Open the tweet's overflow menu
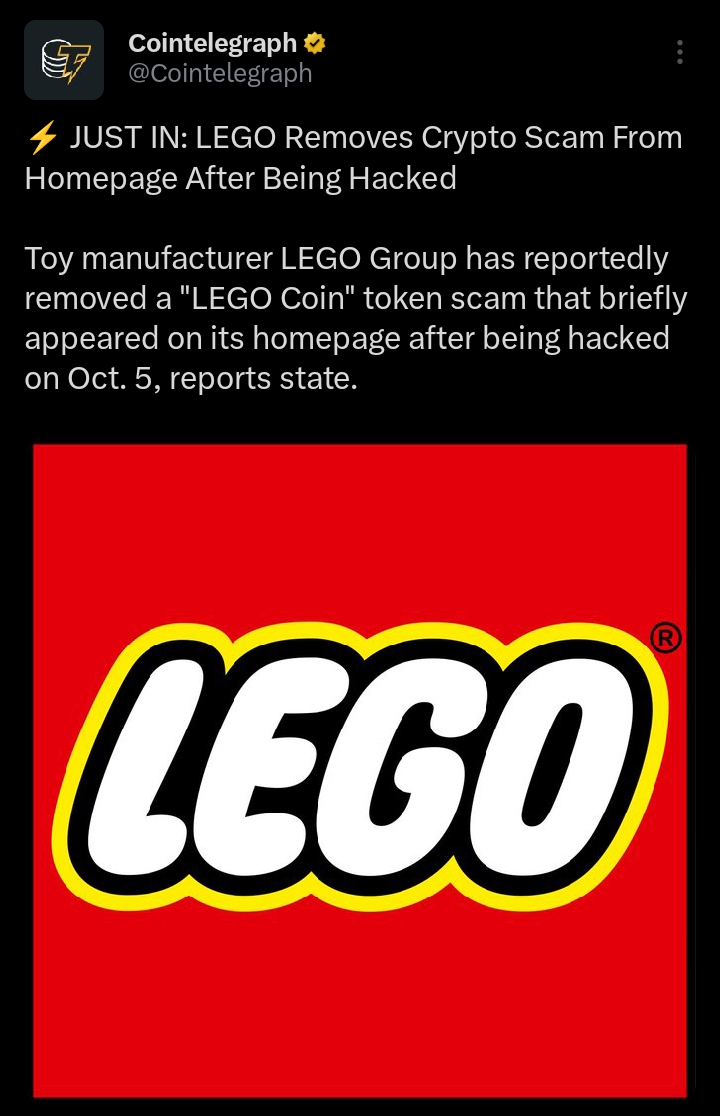 point(680,53)
